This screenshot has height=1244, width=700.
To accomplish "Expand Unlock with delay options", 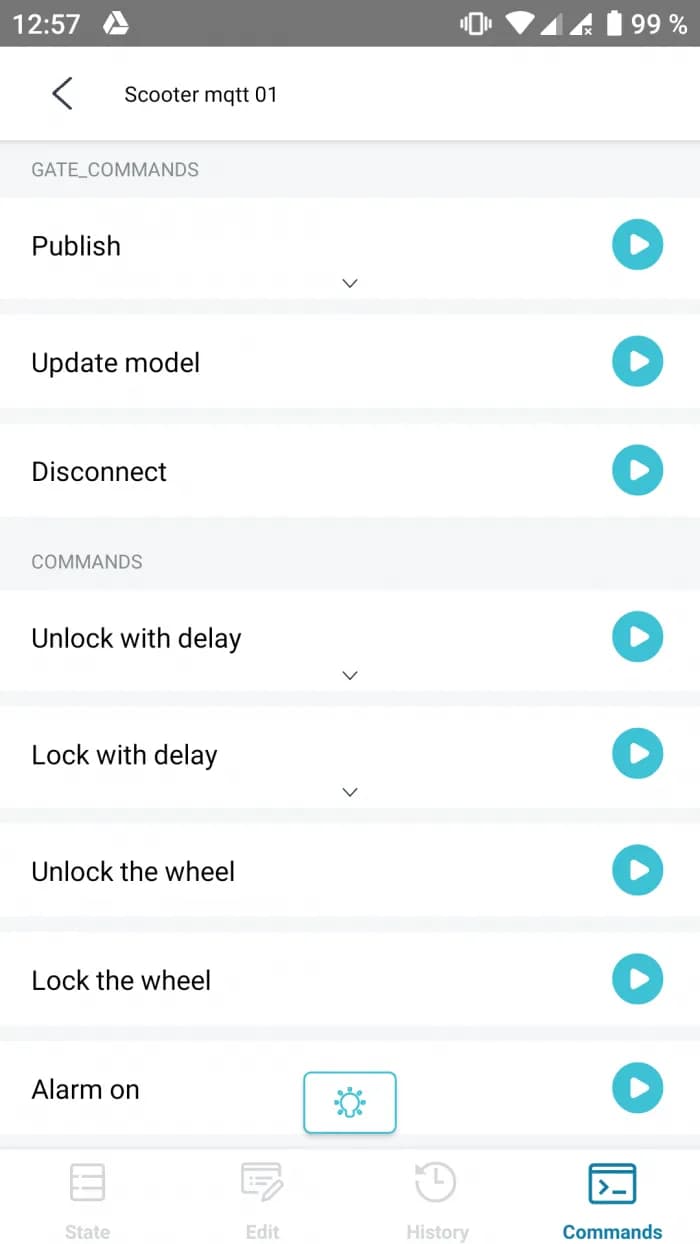I will pos(350,675).
